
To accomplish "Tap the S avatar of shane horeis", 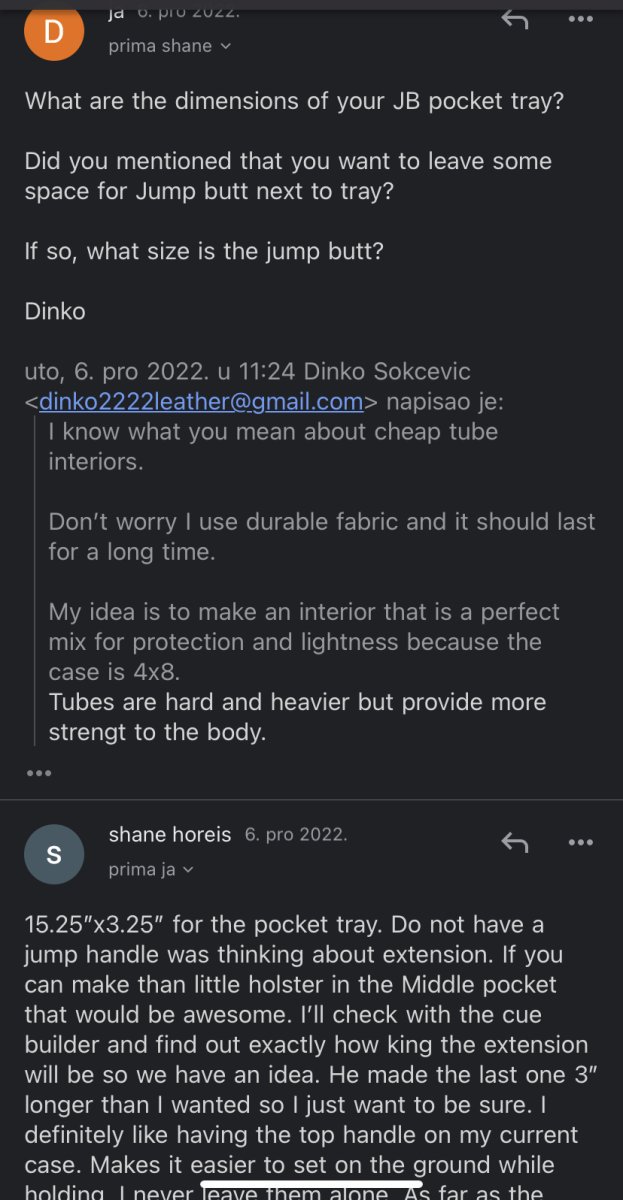I will pos(54,854).
